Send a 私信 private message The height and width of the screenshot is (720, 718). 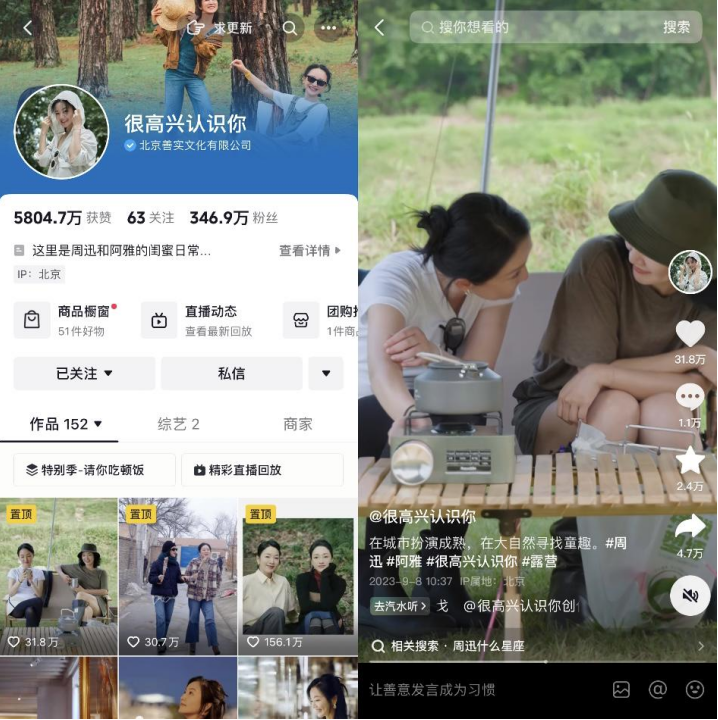pos(231,373)
